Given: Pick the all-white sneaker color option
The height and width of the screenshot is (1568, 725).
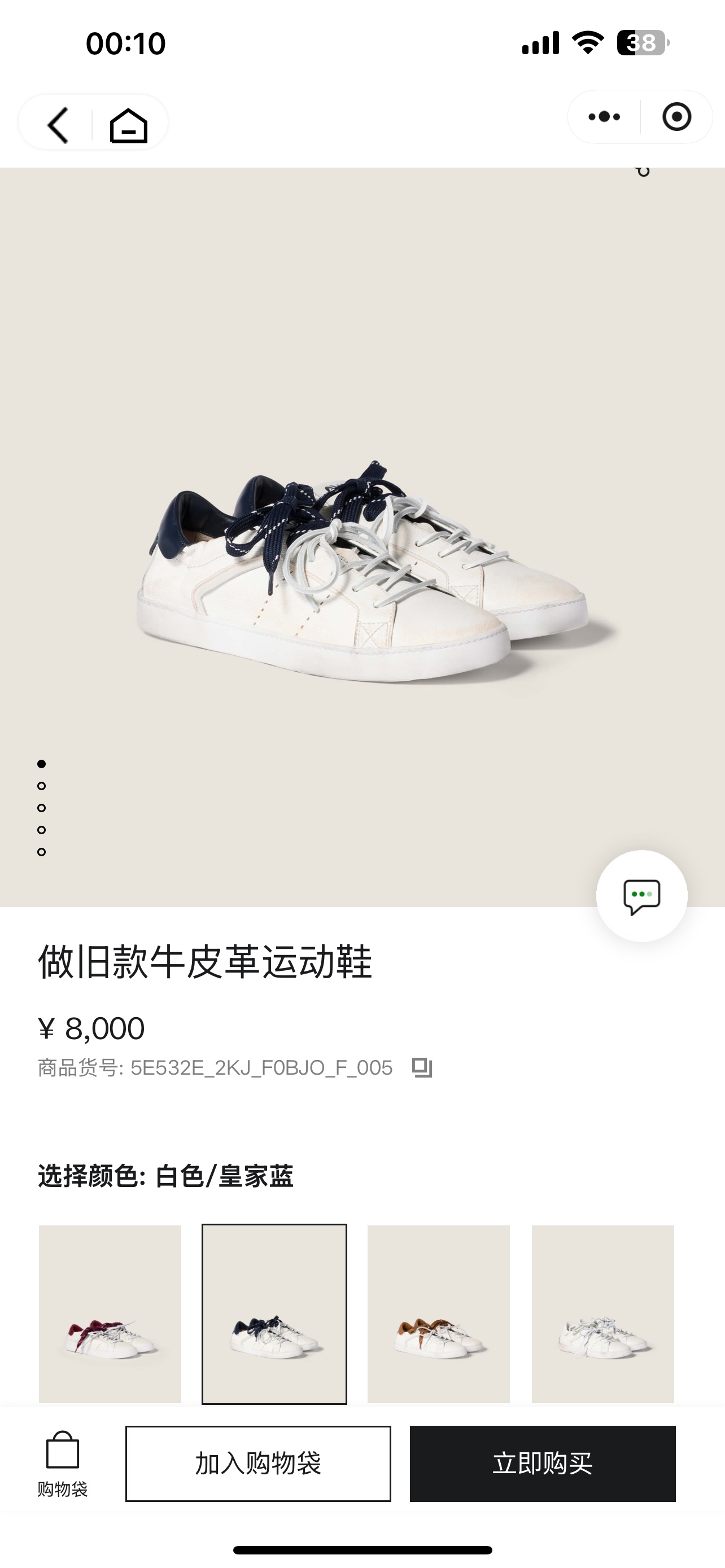Looking at the screenshot, I should [x=602, y=1313].
